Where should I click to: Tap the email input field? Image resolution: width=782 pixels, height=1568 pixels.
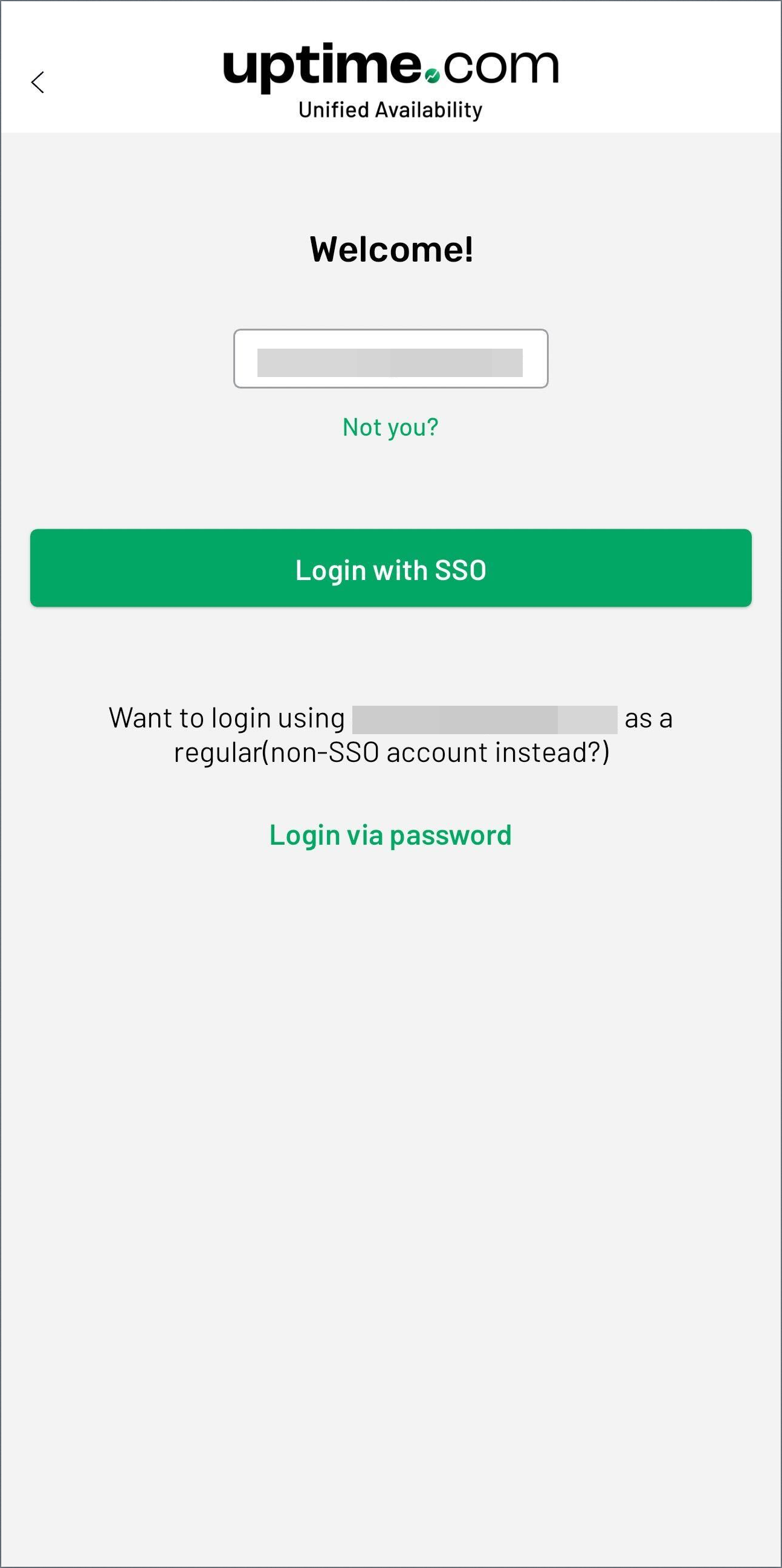tap(390, 358)
